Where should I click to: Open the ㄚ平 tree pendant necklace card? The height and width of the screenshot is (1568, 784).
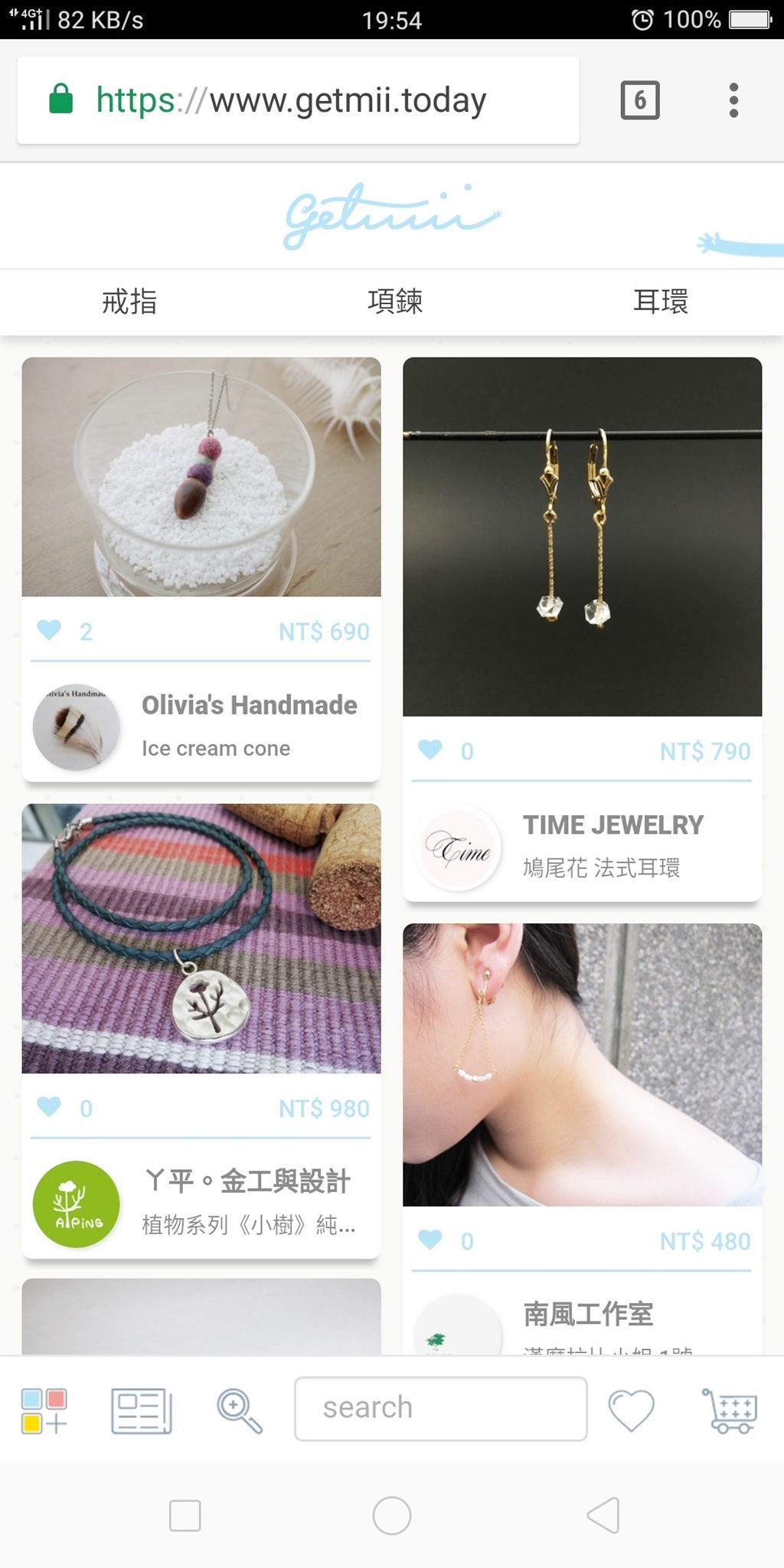[x=201, y=938]
